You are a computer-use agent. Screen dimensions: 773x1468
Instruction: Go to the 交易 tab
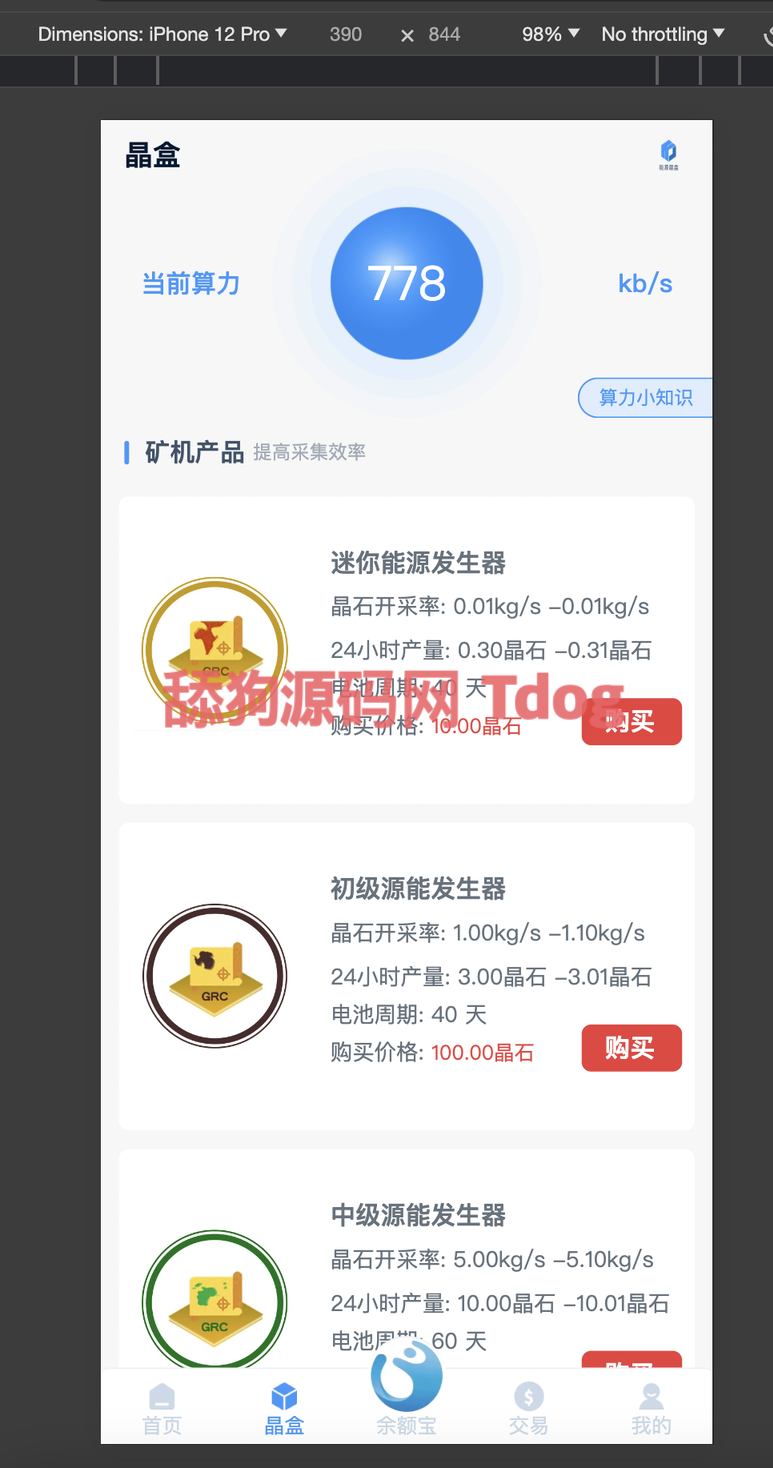pos(528,1409)
